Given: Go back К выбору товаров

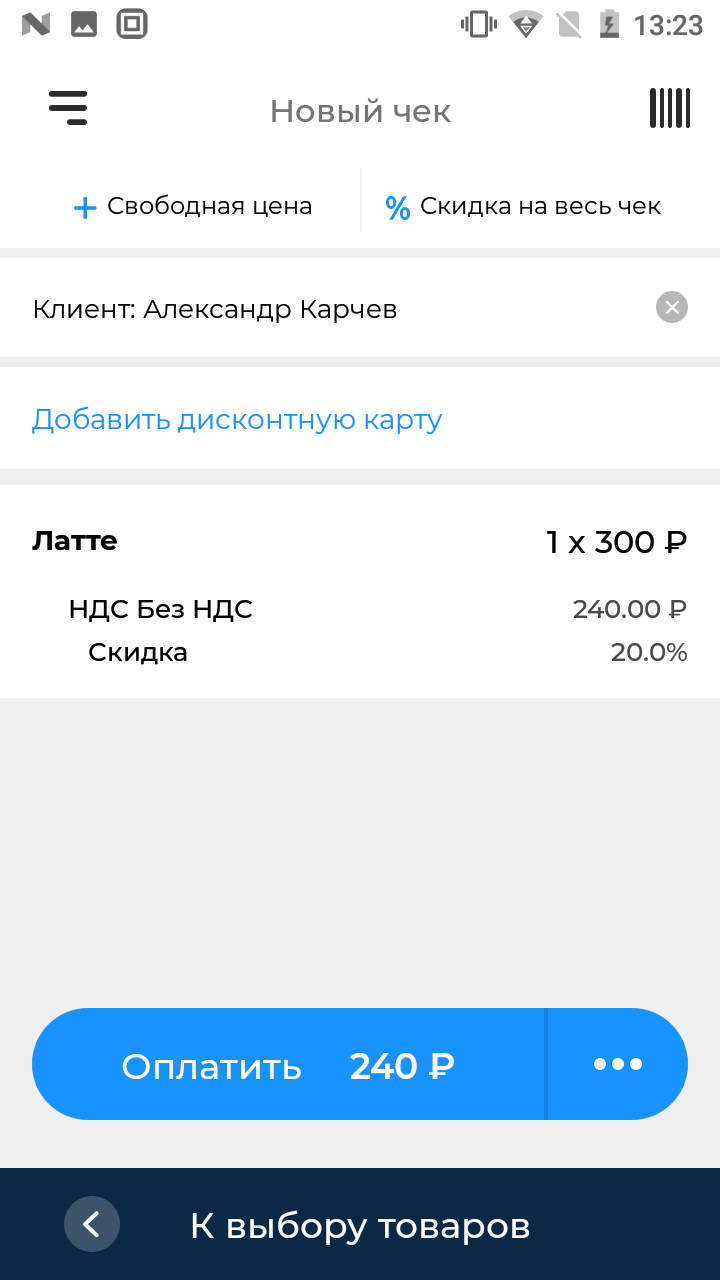Looking at the screenshot, I should (x=360, y=1225).
